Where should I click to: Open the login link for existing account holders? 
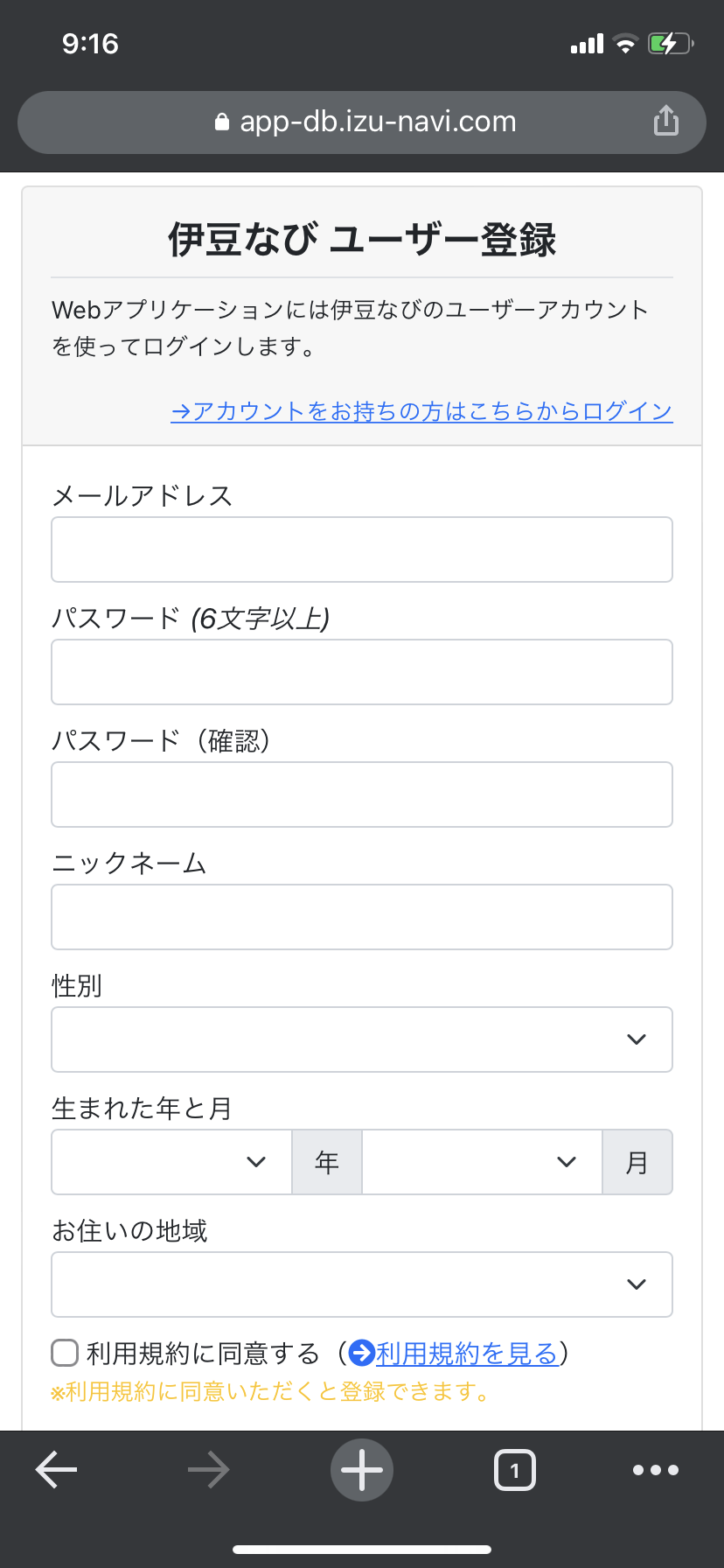coord(421,411)
